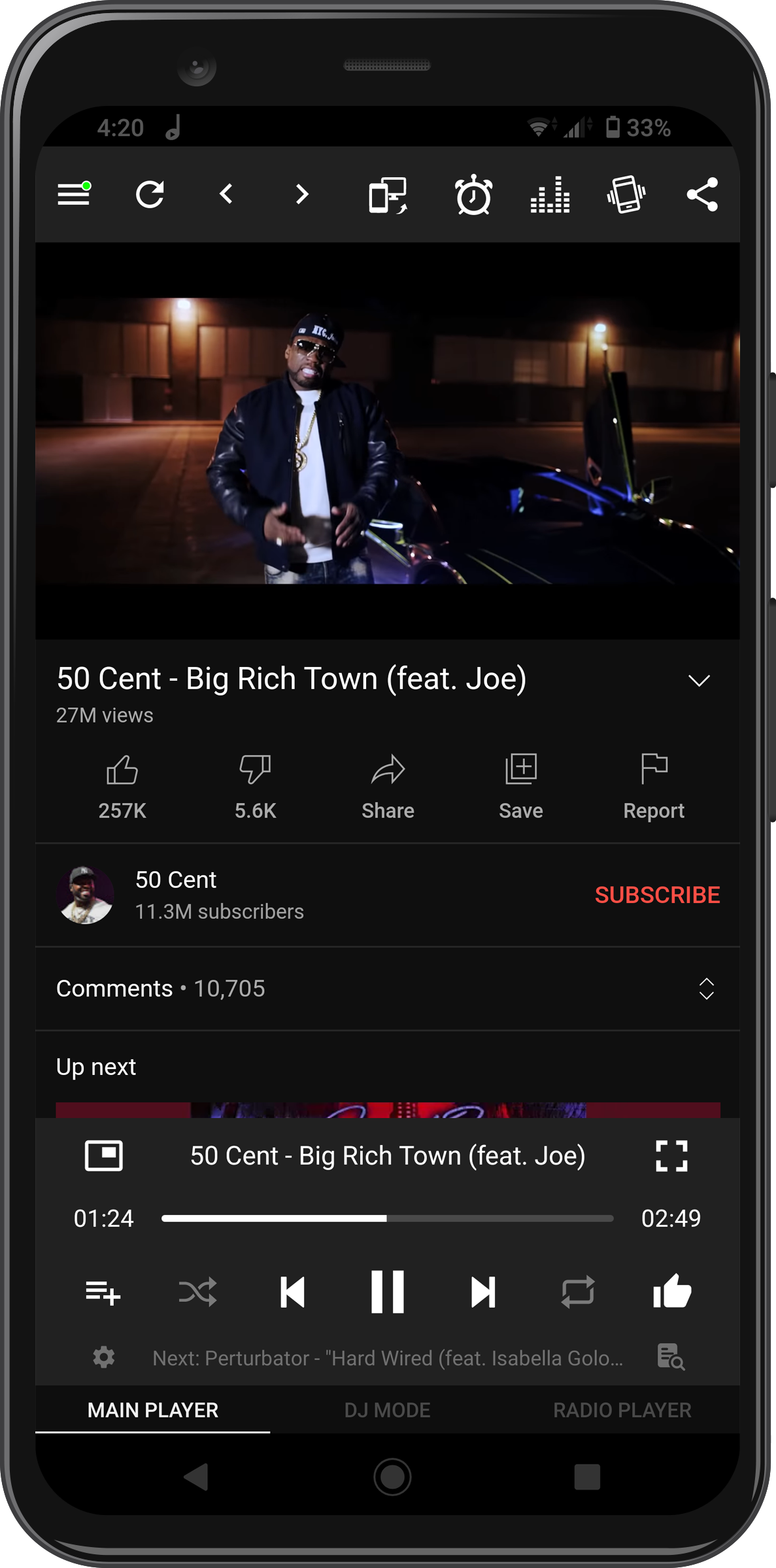Like the track in the bottom player
Viewport: 776px width, 1568px height.
tap(673, 1291)
